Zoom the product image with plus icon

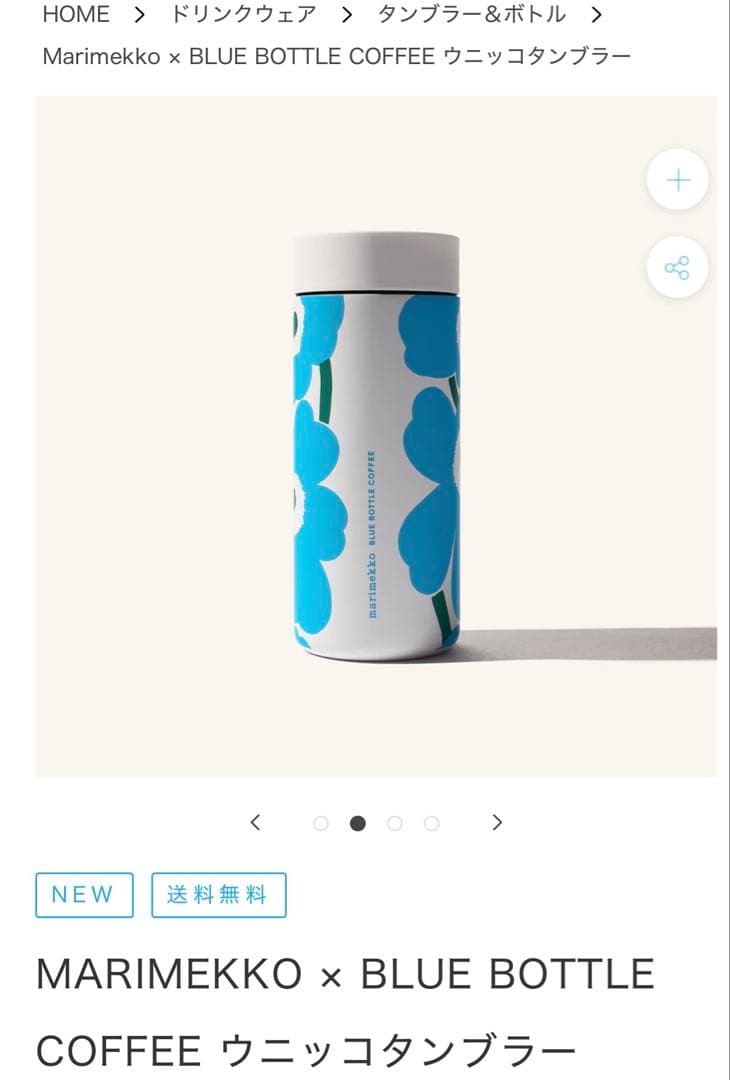click(x=678, y=181)
